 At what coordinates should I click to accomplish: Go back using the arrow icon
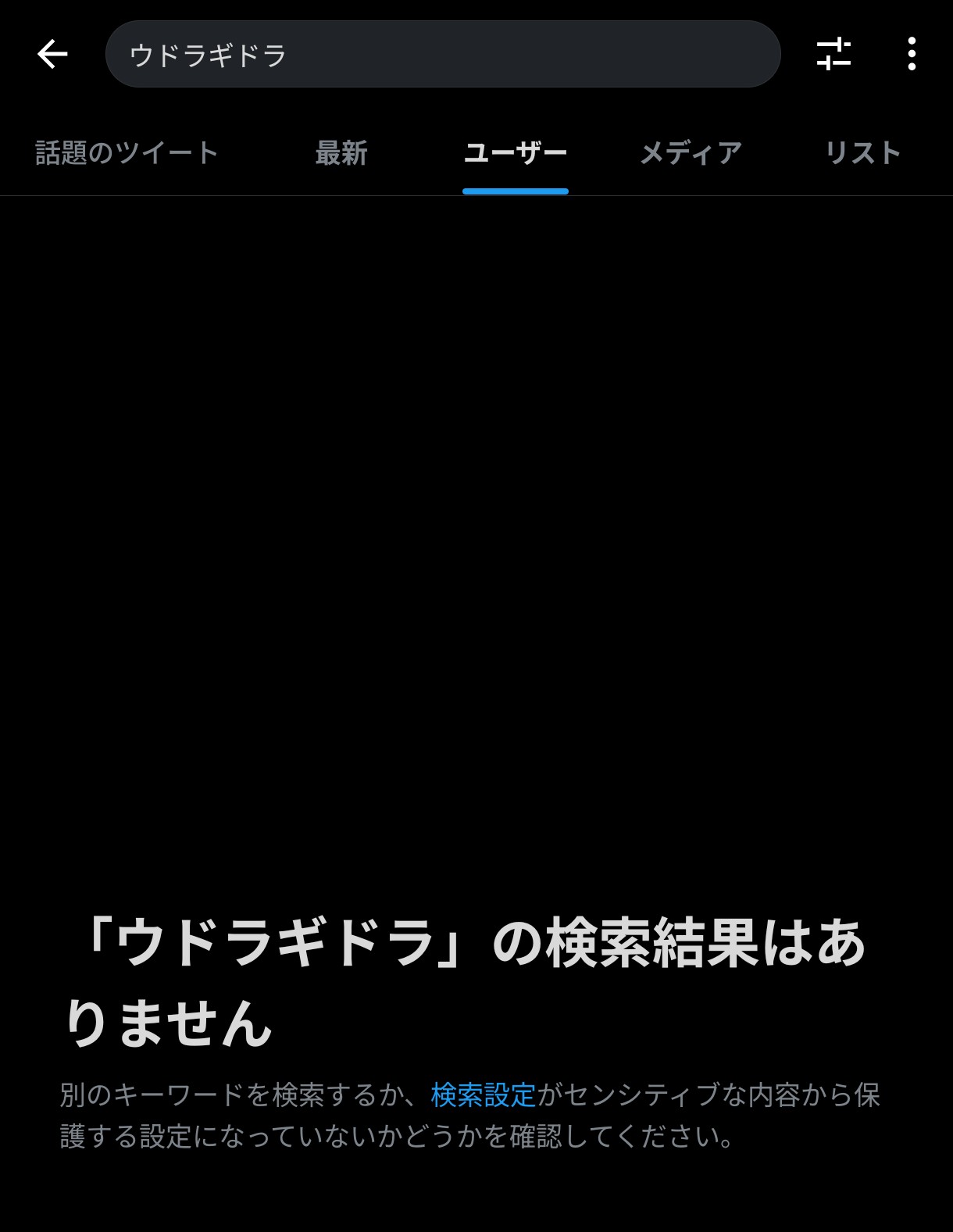click(x=52, y=54)
